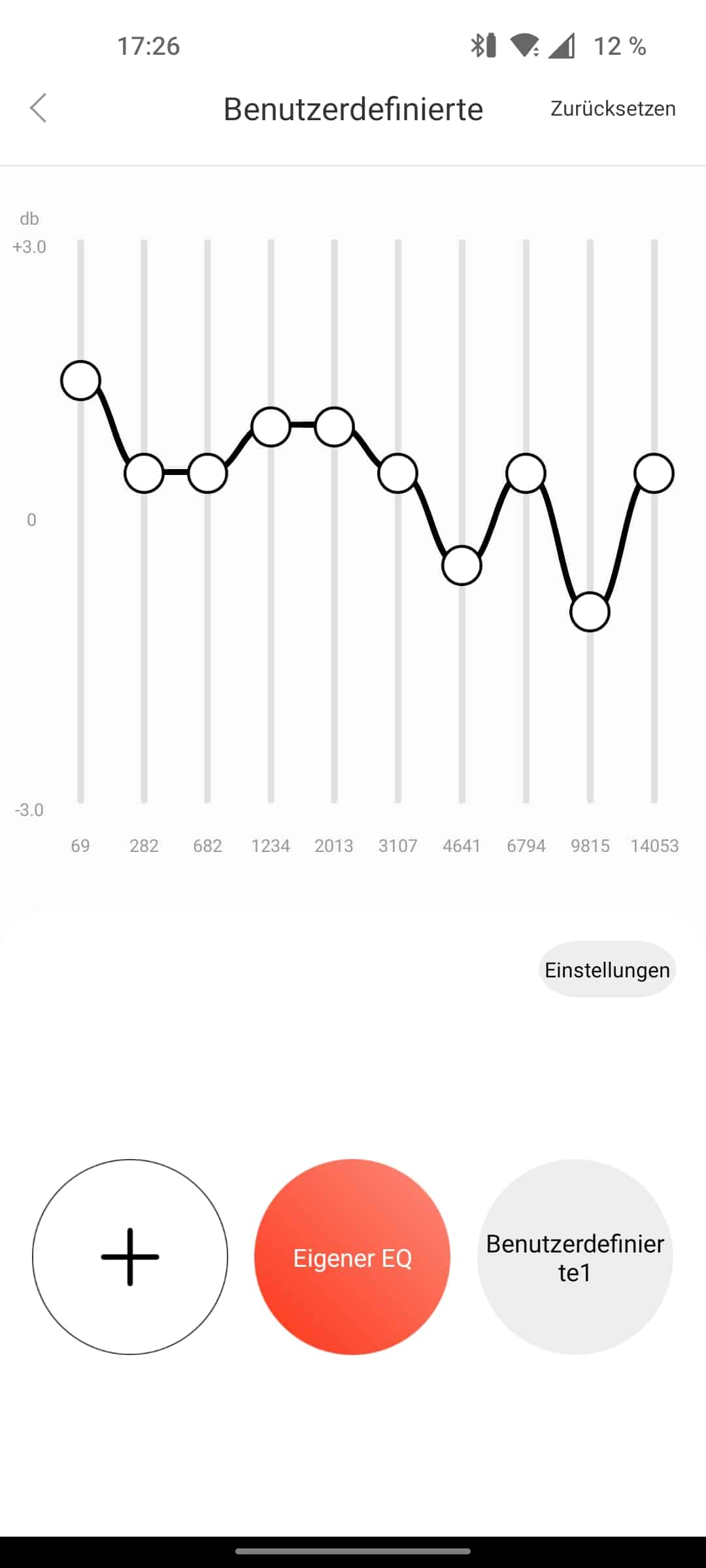Select the Eigener EQ preset
Screen dimensions: 706x1568
click(352, 1257)
